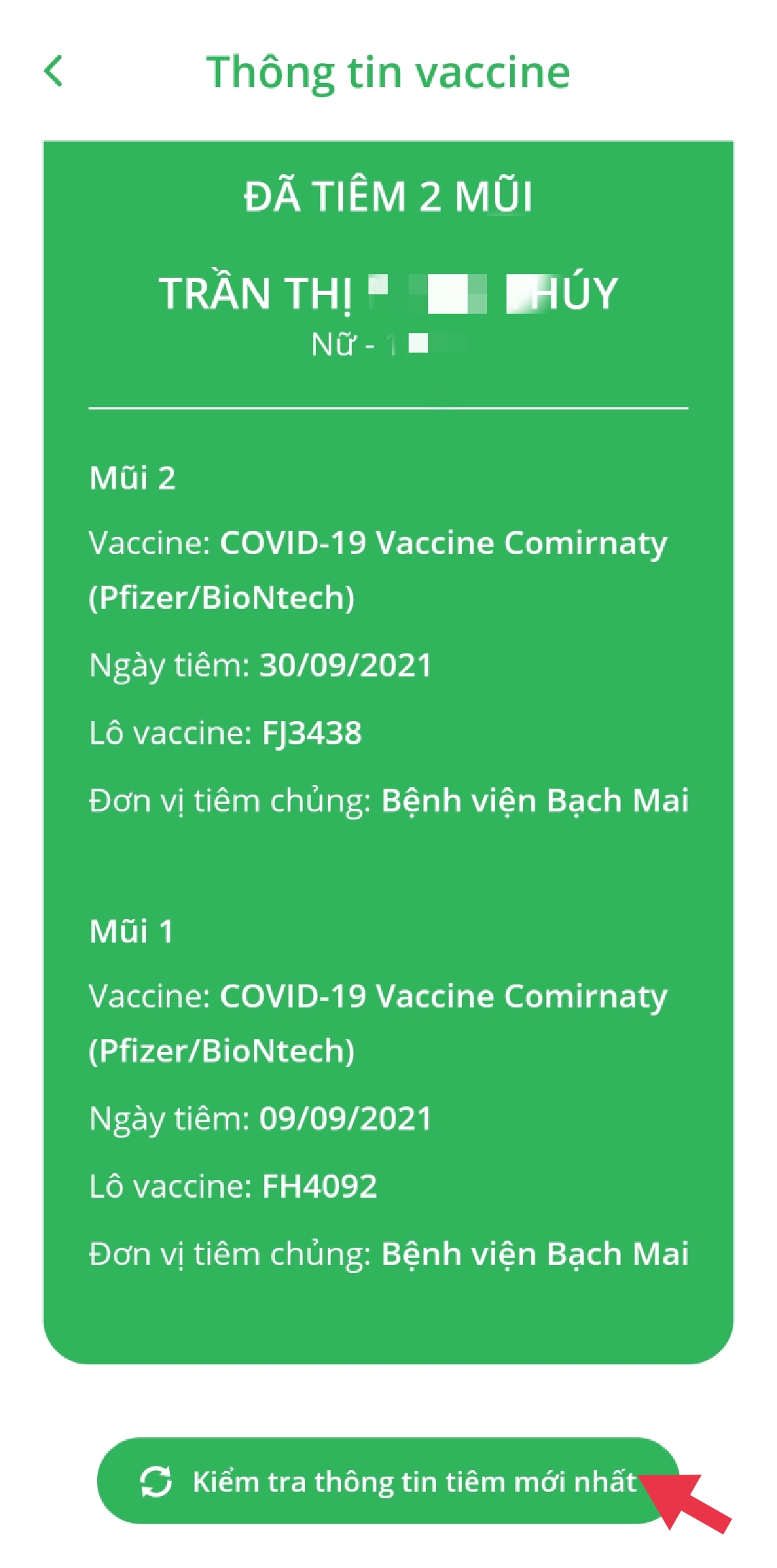Go back from Thông tin vaccine

pyautogui.click(x=54, y=72)
